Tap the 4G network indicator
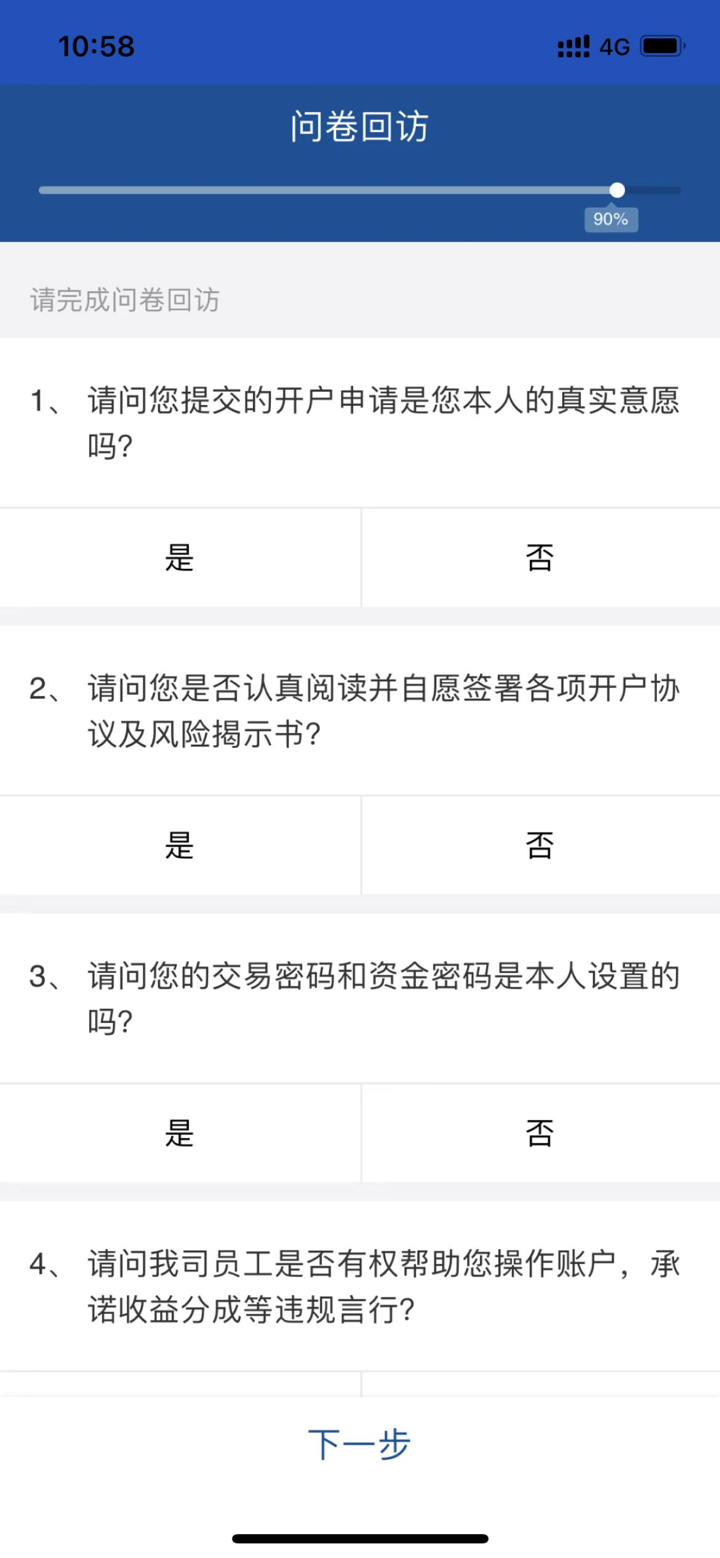Screen dimensions: 720x1558 pyautogui.click(x=613, y=45)
